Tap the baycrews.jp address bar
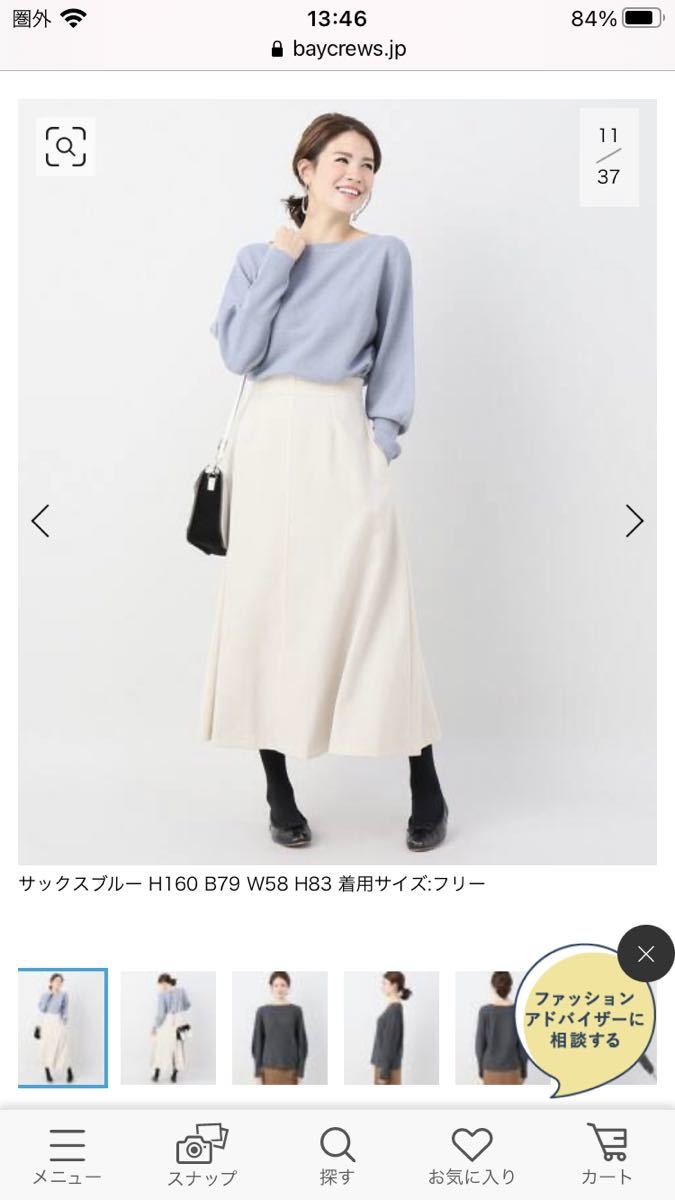This screenshot has width=675, height=1200. pos(338,48)
